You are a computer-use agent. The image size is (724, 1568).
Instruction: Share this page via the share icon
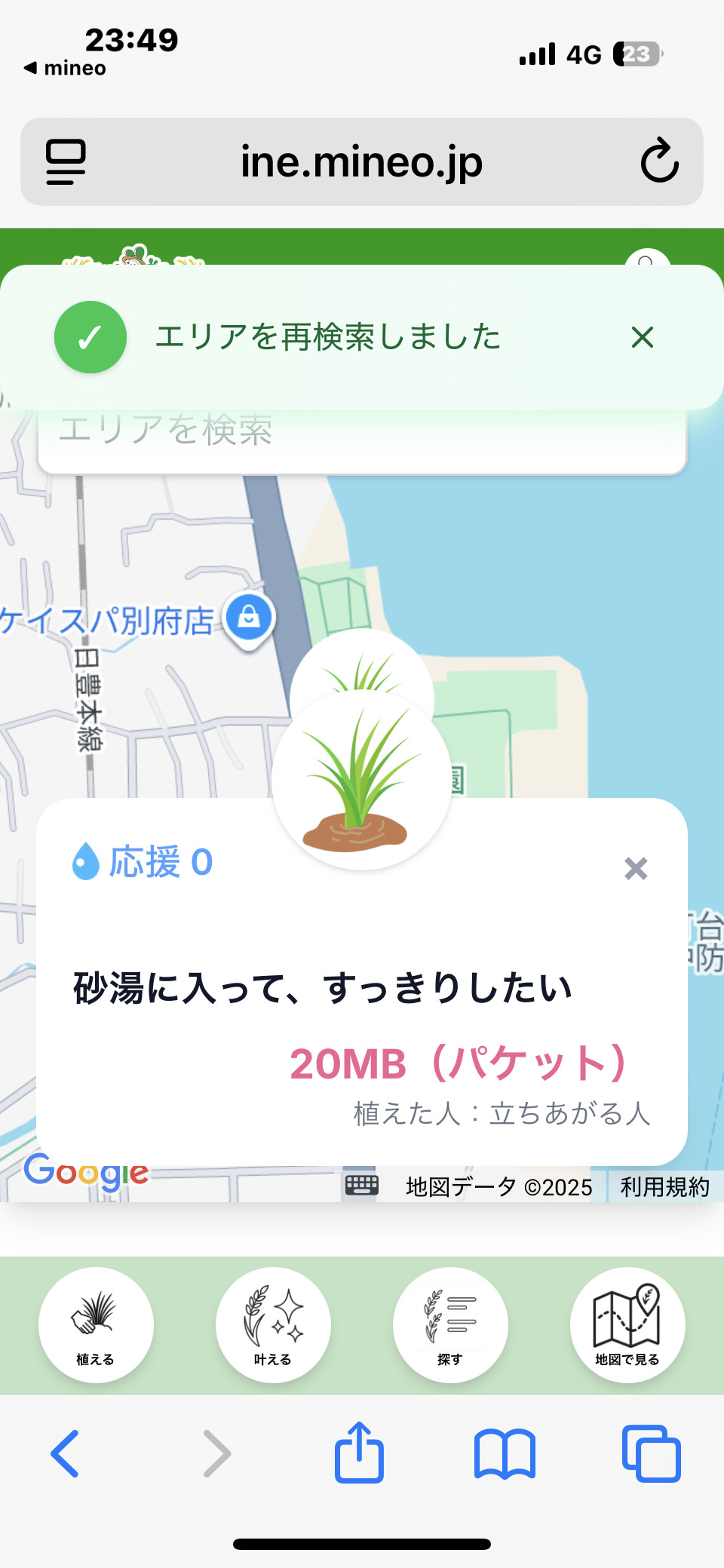click(x=359, y=1453)
